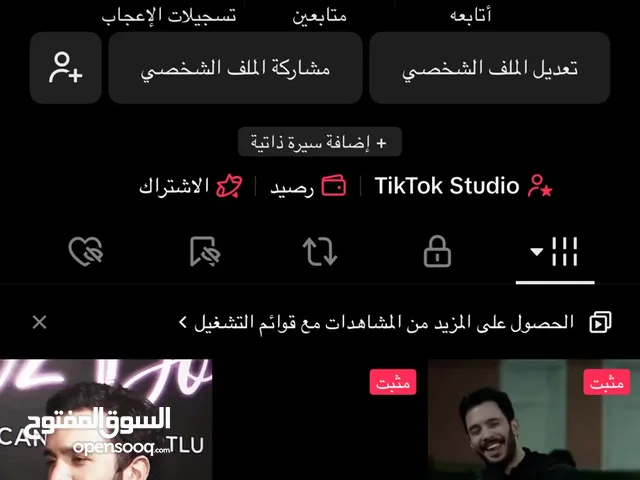Open TikTok Studio

pos(462,186)
